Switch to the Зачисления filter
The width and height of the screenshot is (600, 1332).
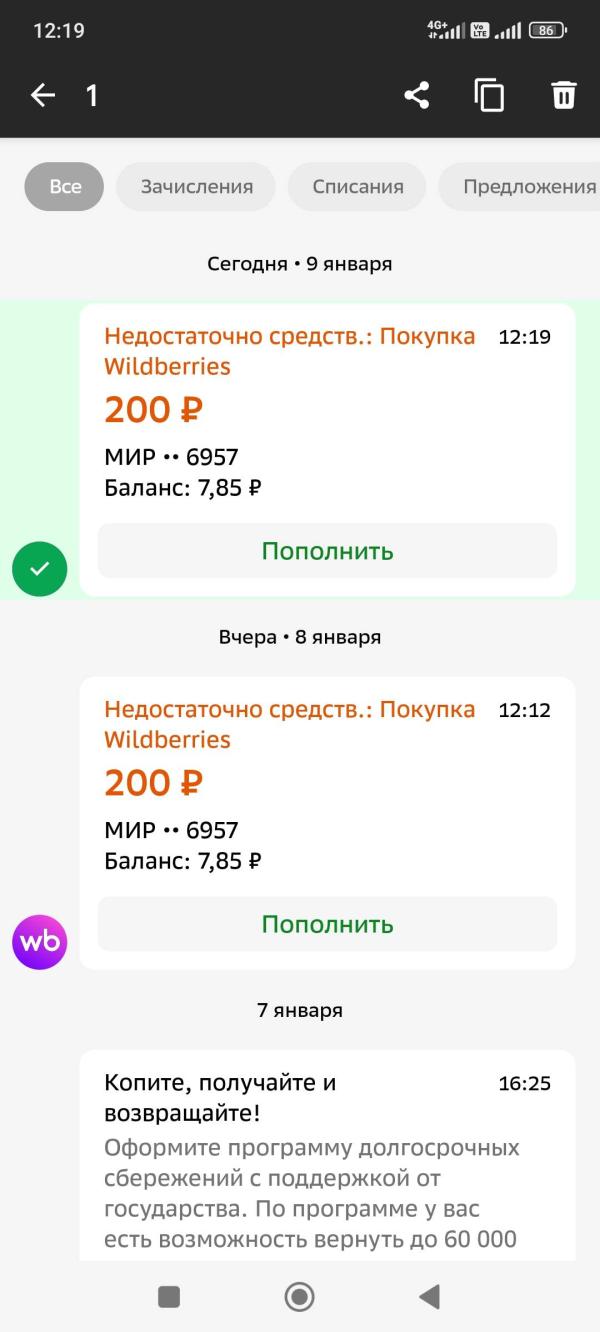(x=196, y=186)
